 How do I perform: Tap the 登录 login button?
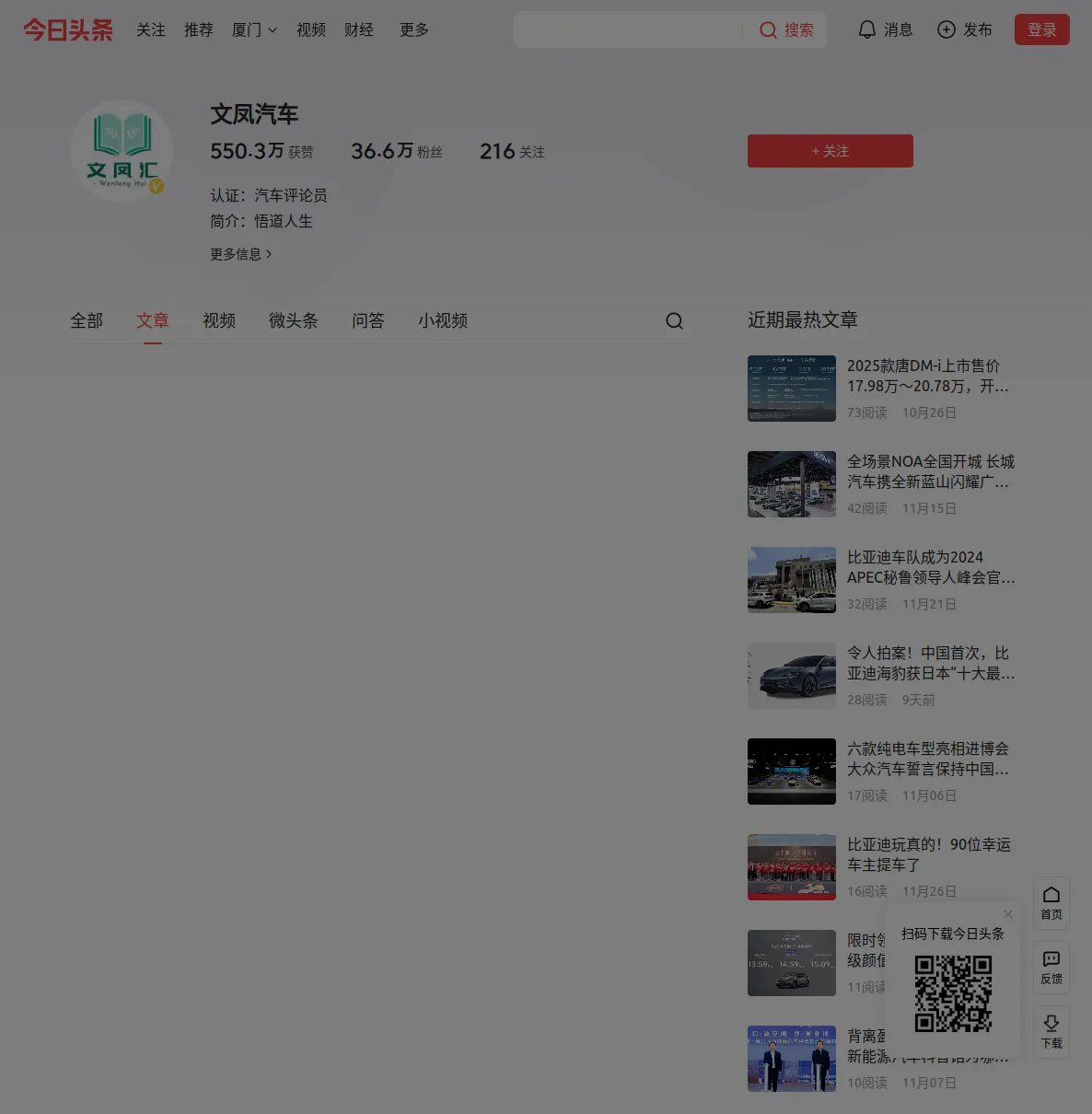point(1041,30)
